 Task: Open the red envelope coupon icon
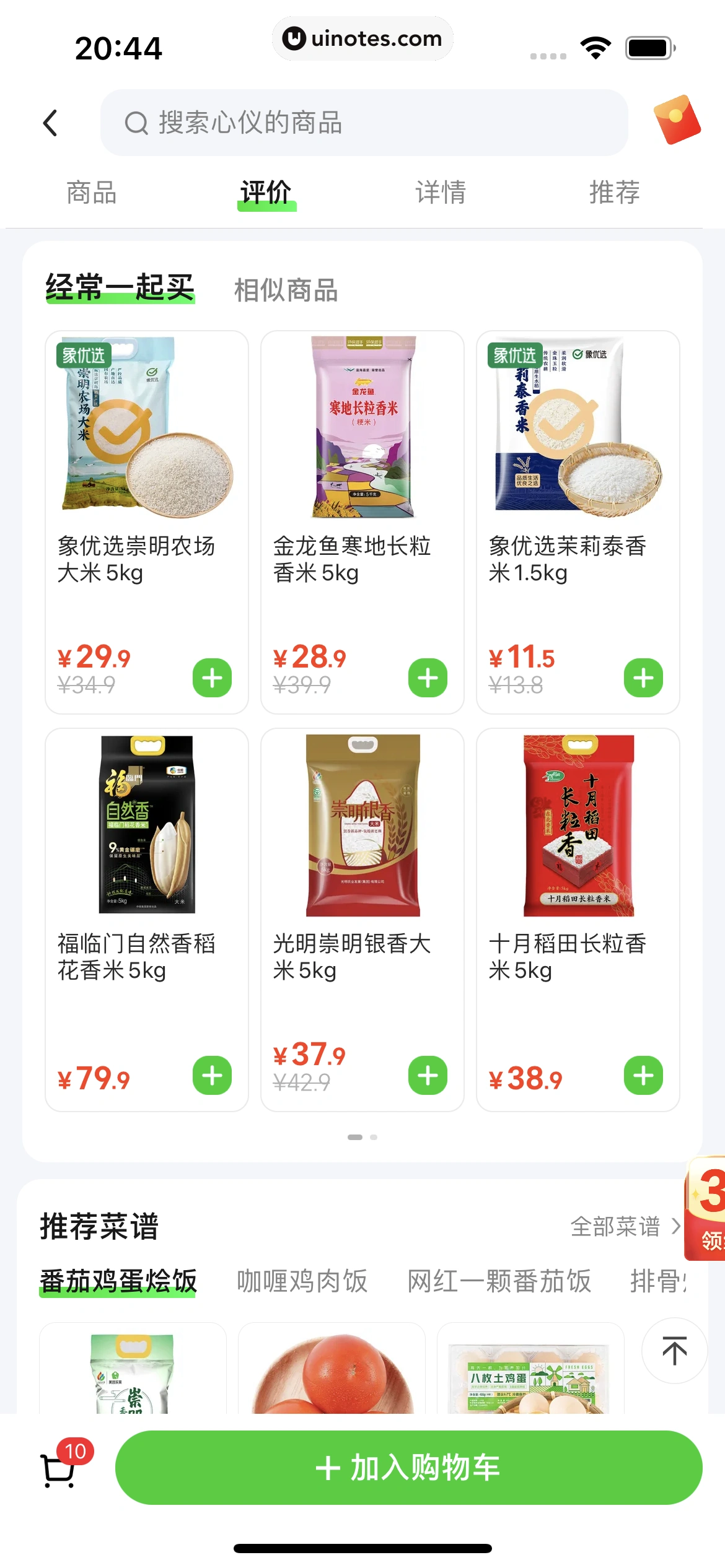coord(678,119)
